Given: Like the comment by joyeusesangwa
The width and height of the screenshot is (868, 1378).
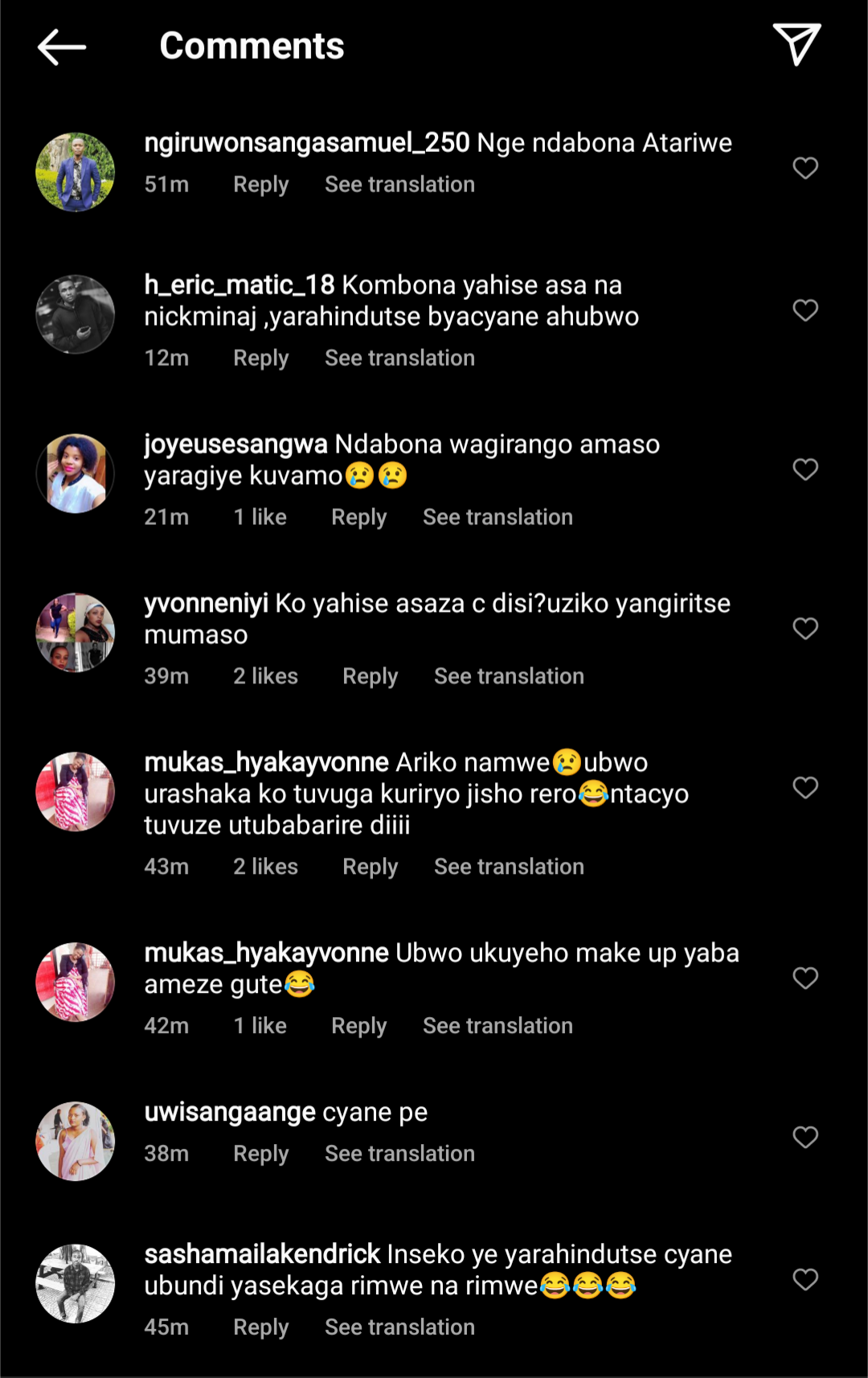Looking at the screenshot, I should [805, 470].
